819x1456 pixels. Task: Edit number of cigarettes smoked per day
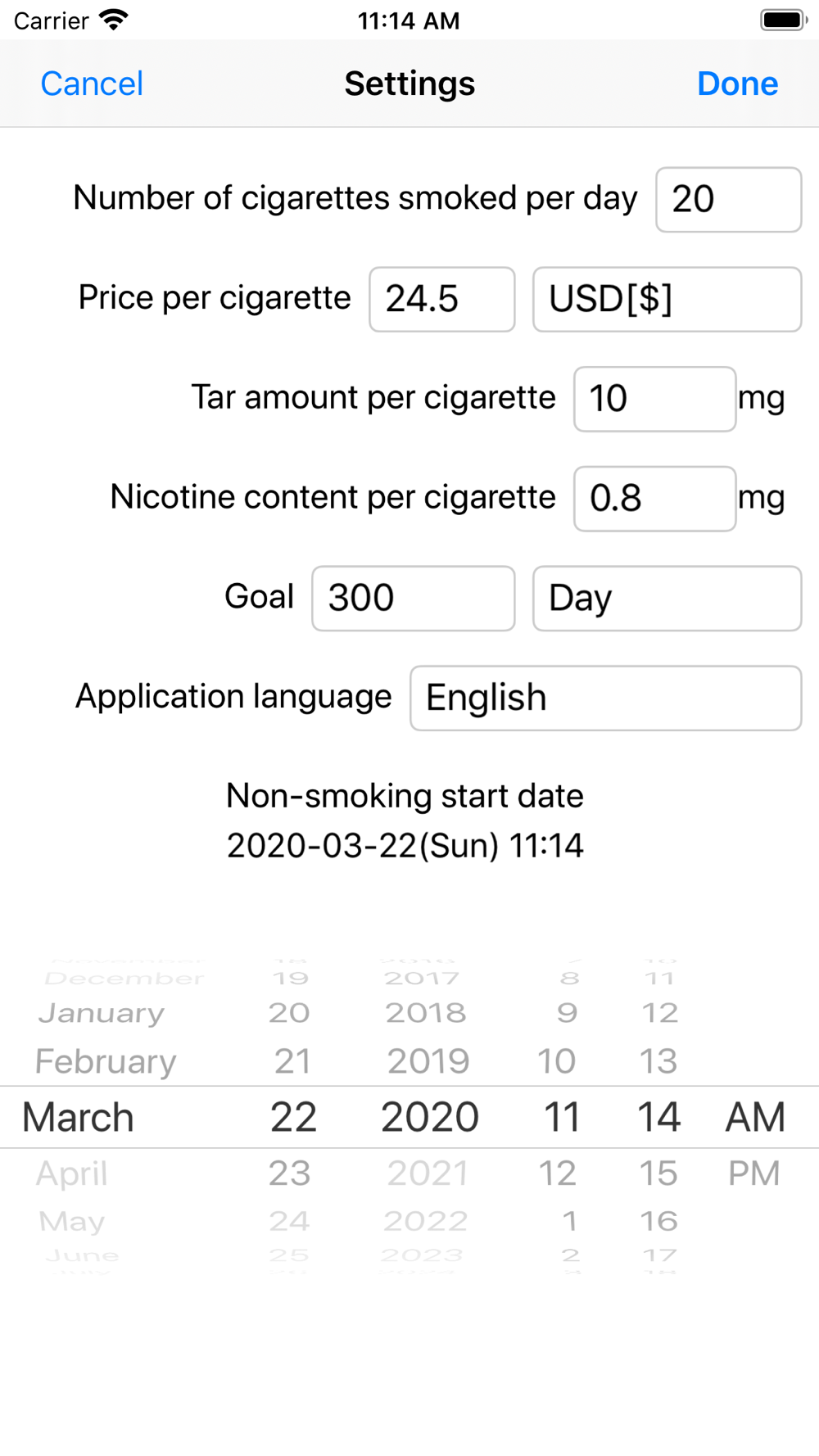728,200
